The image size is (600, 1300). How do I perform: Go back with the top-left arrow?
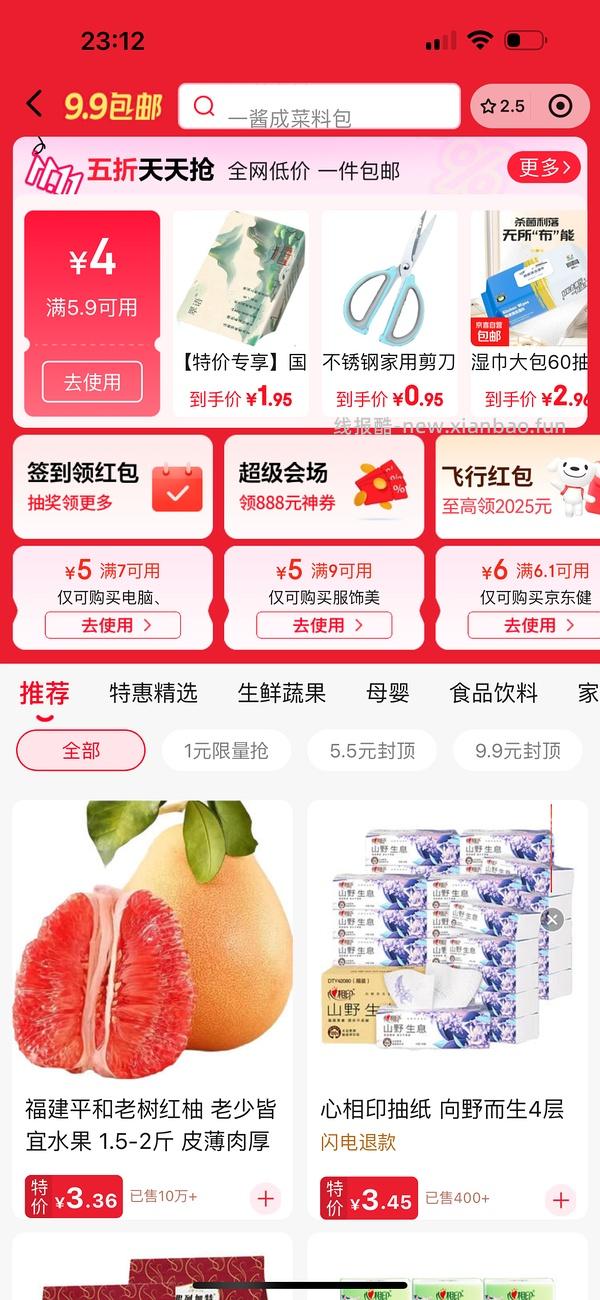35,104
